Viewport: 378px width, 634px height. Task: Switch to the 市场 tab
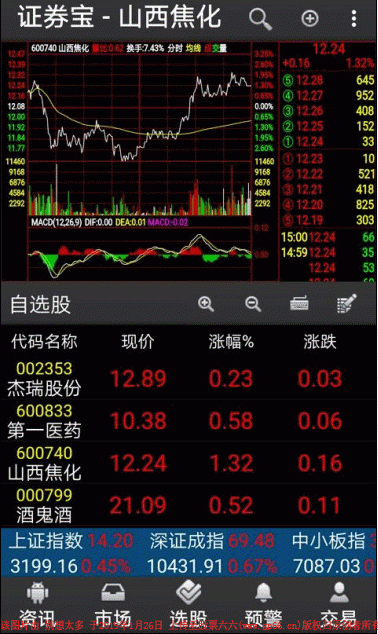pyautogui.click(x=113, y=605)
